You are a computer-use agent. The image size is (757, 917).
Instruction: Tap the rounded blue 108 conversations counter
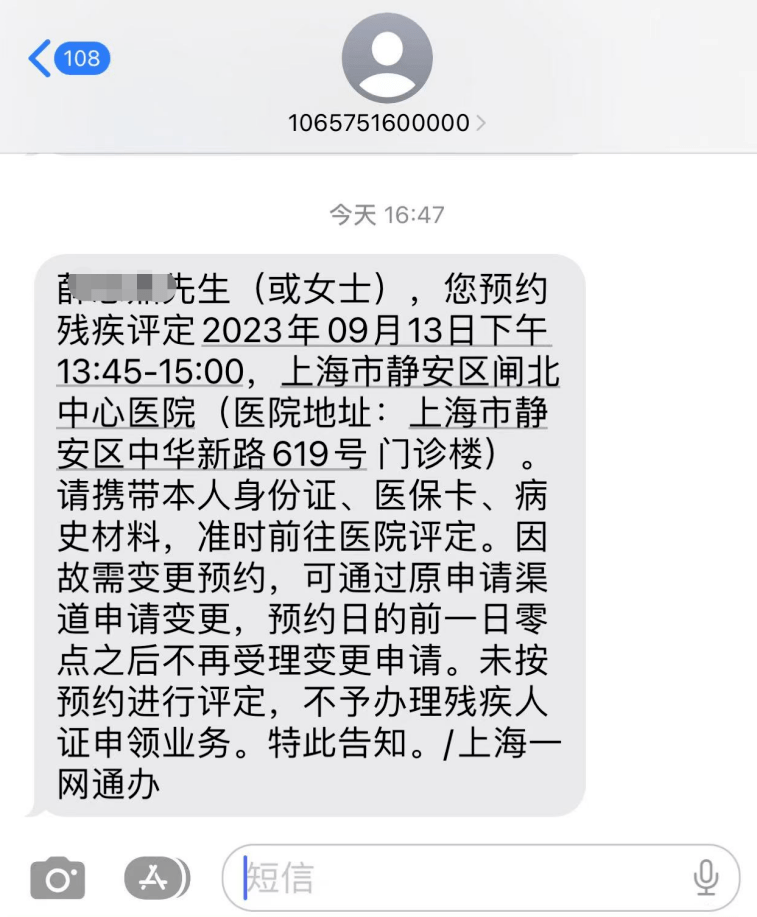[82, 59]
